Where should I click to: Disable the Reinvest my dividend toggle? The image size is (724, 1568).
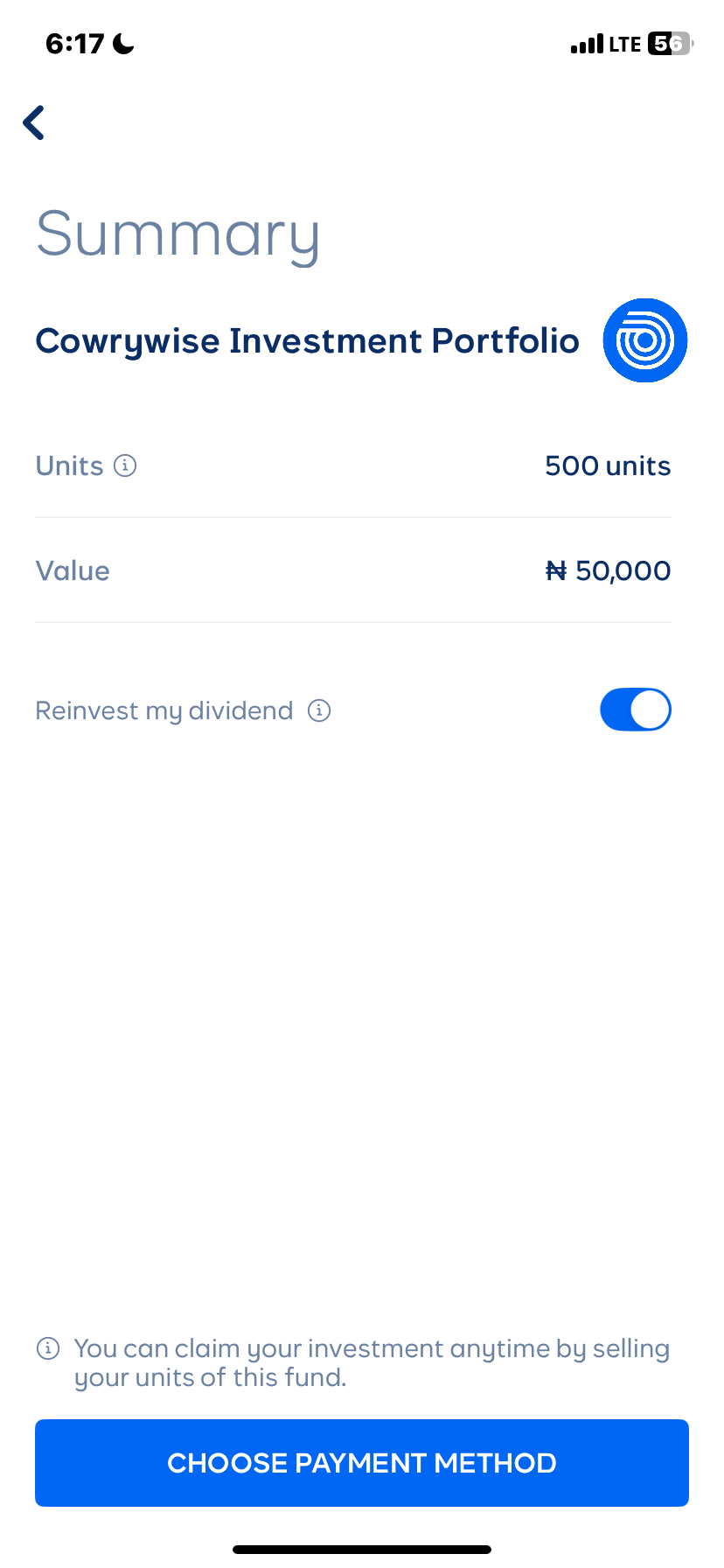tap(635, 710)
